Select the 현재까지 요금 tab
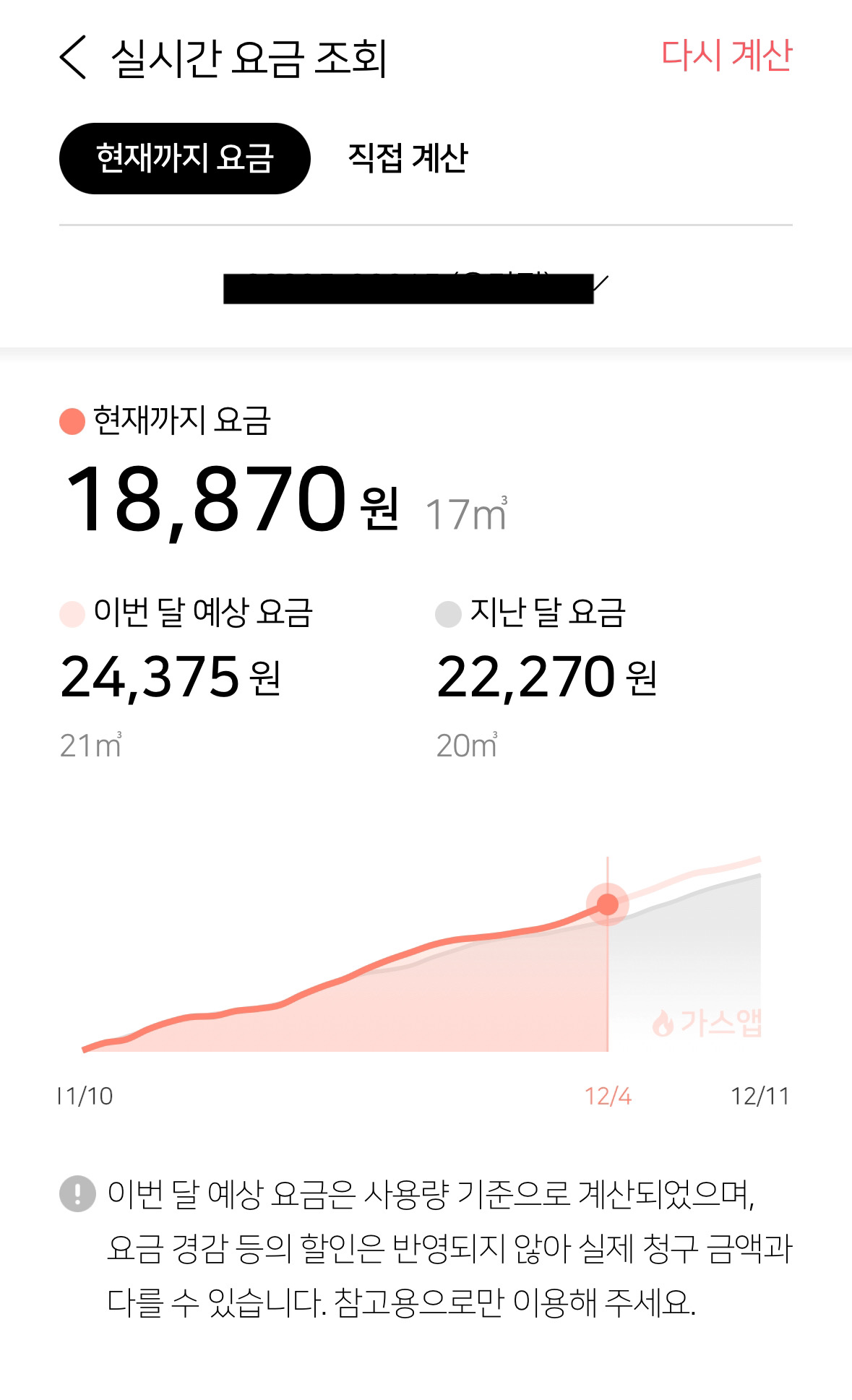This screenshot has height=1400, width=852. coord(184,158)
